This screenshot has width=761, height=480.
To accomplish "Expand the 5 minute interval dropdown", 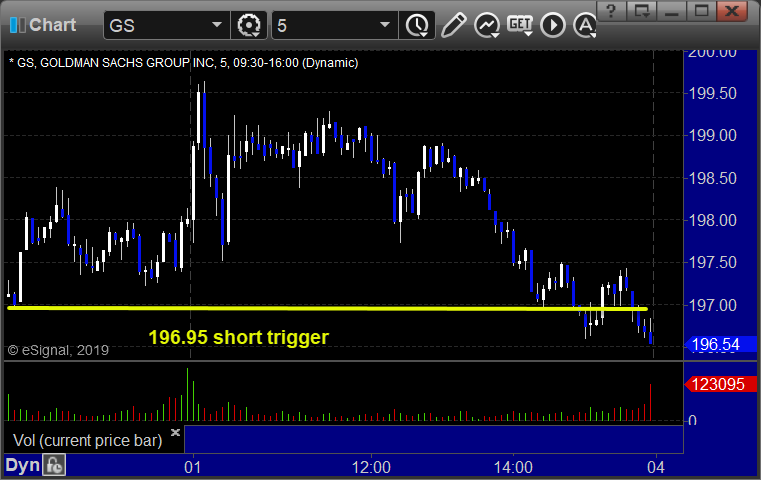I will [384, 23].
